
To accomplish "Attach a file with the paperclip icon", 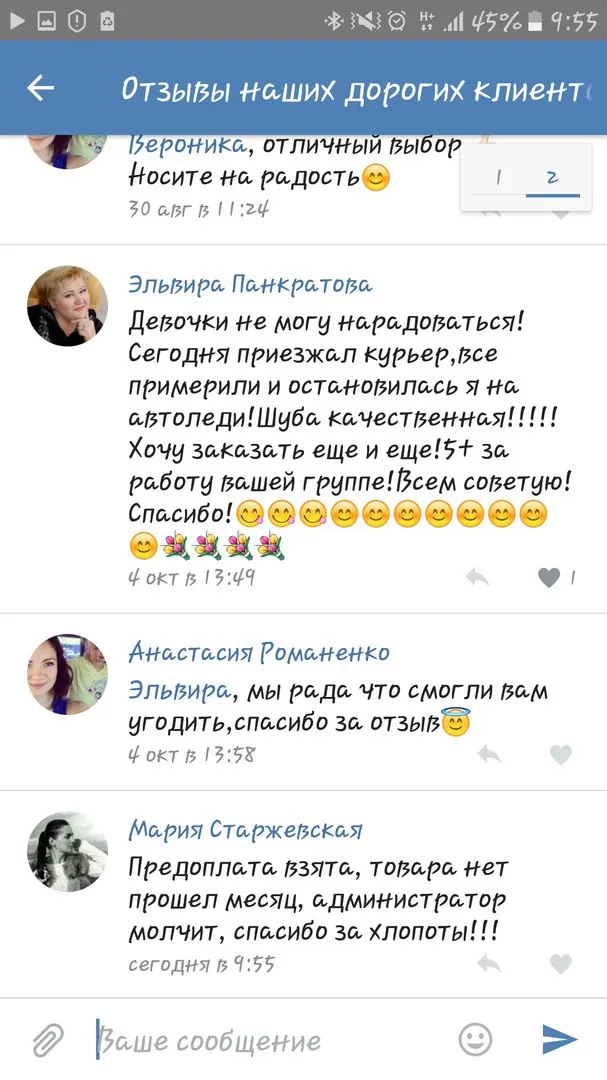I will pos(48,1040).
